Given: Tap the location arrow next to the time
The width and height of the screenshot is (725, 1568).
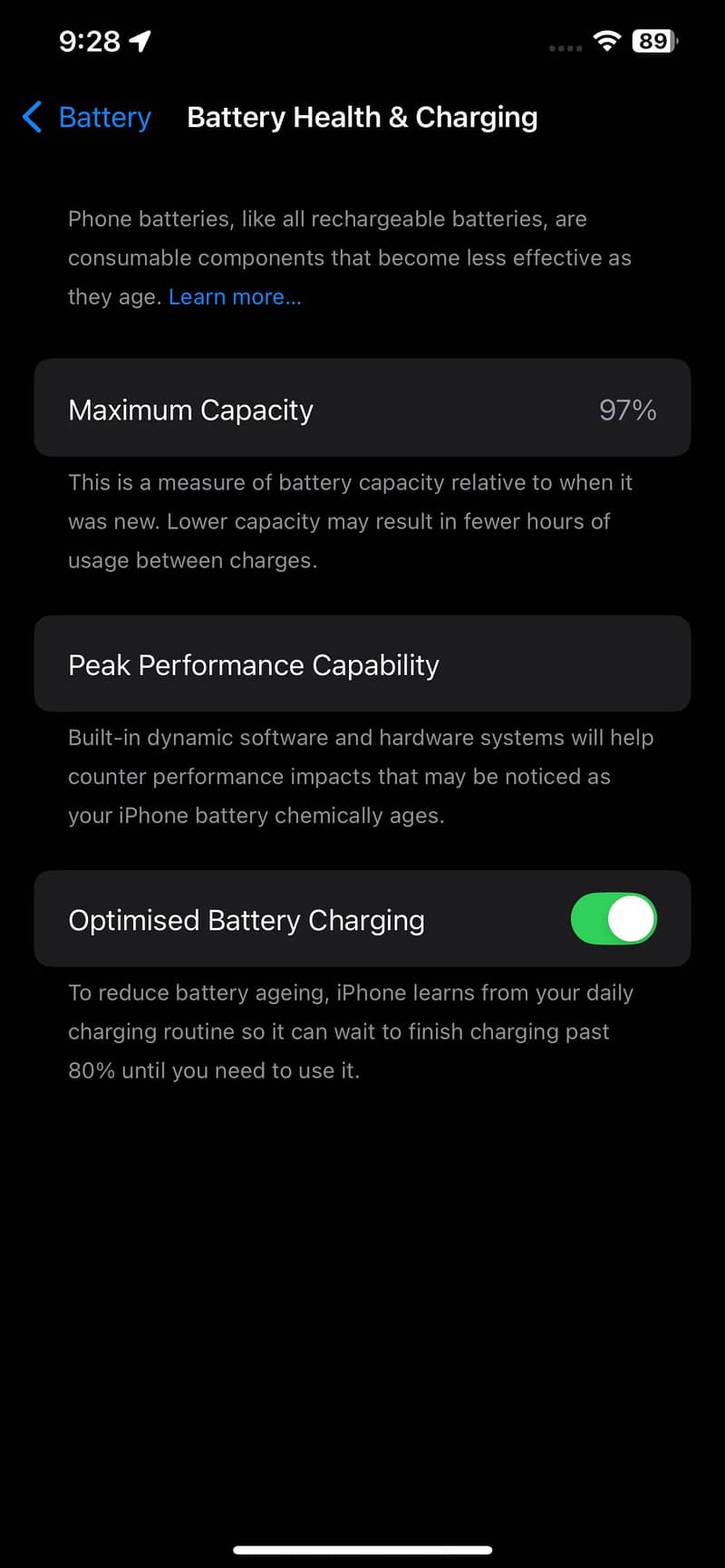Looking at the screenshot, I should coord(138,40).
